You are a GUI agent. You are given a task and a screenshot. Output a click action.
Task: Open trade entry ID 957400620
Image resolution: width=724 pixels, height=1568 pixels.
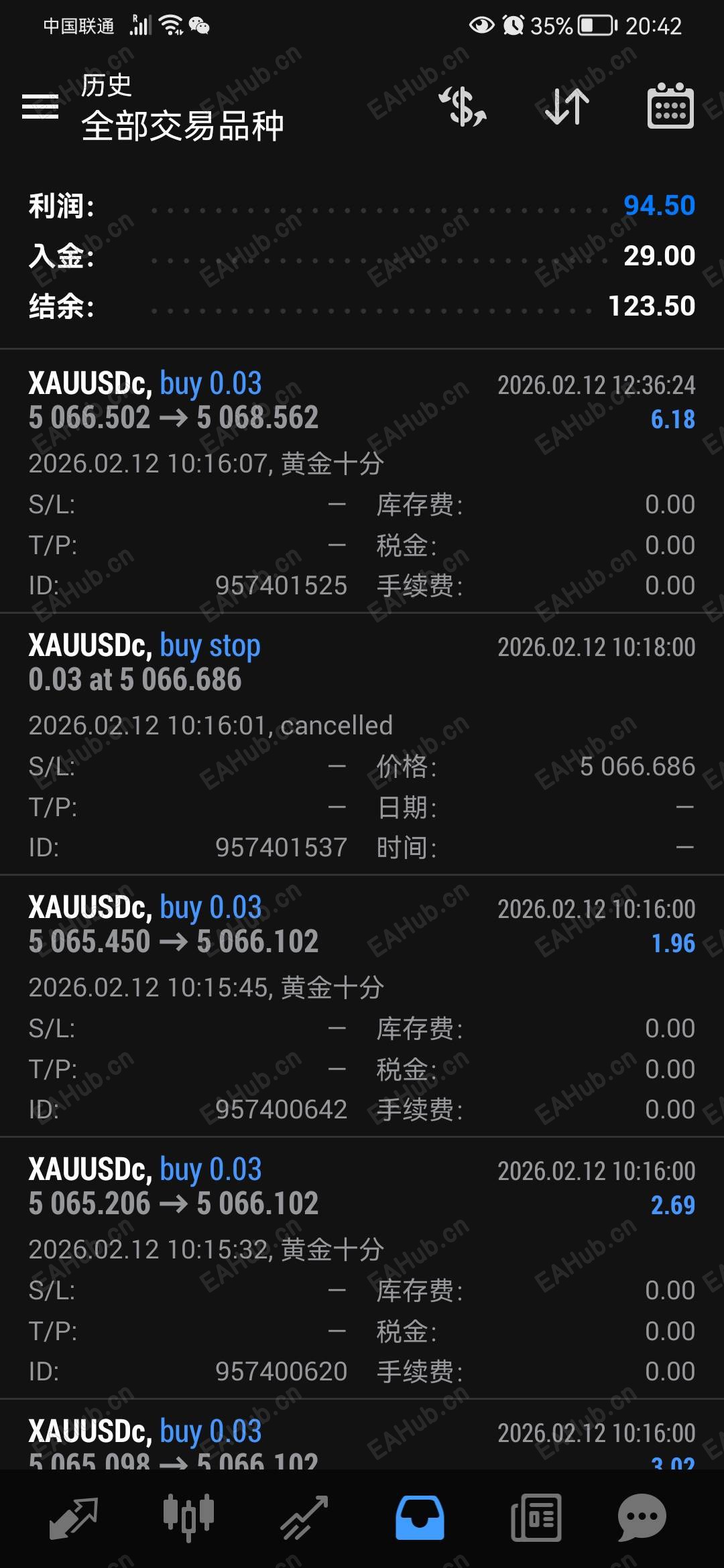[x=362, y=1266]
